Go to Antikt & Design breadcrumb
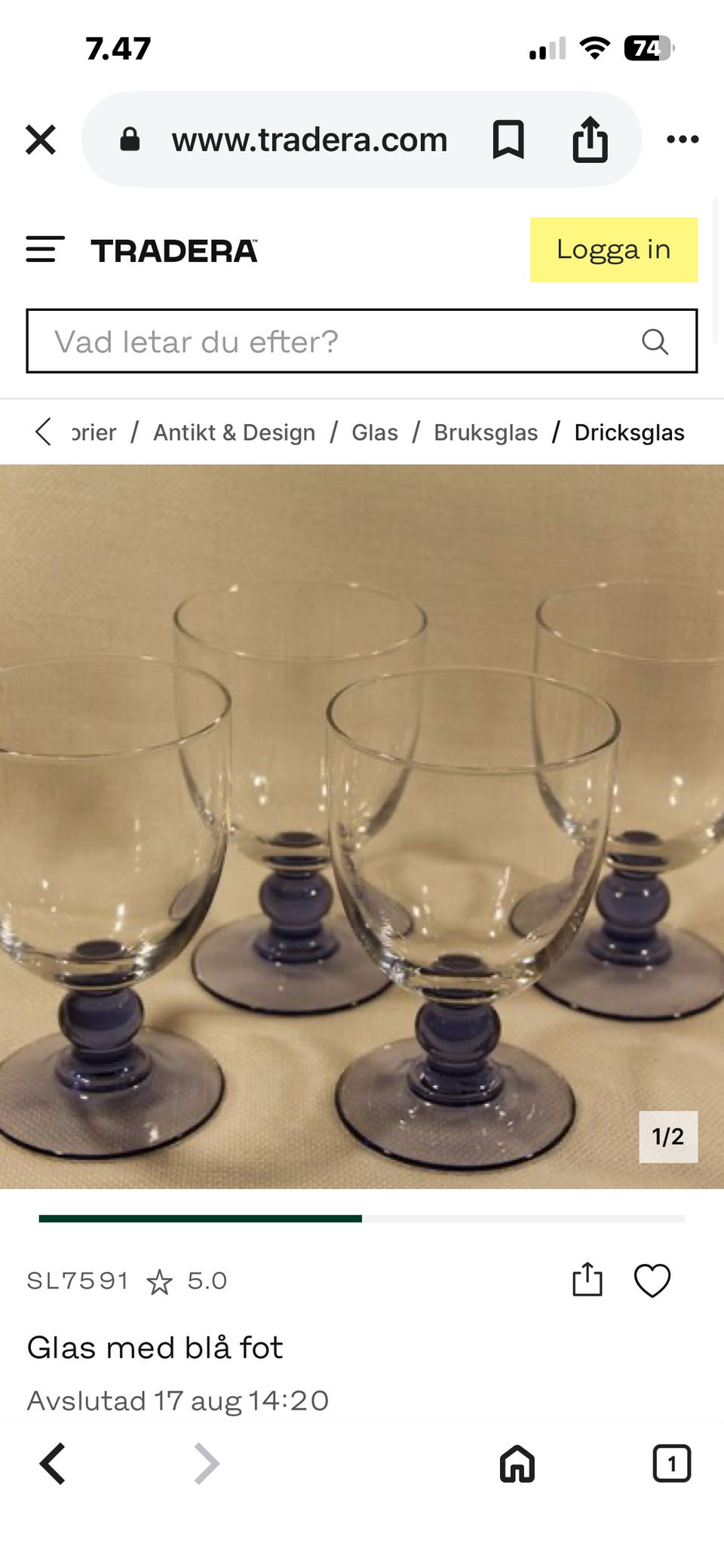The image size is (724, 1568). tap(235, 432)
